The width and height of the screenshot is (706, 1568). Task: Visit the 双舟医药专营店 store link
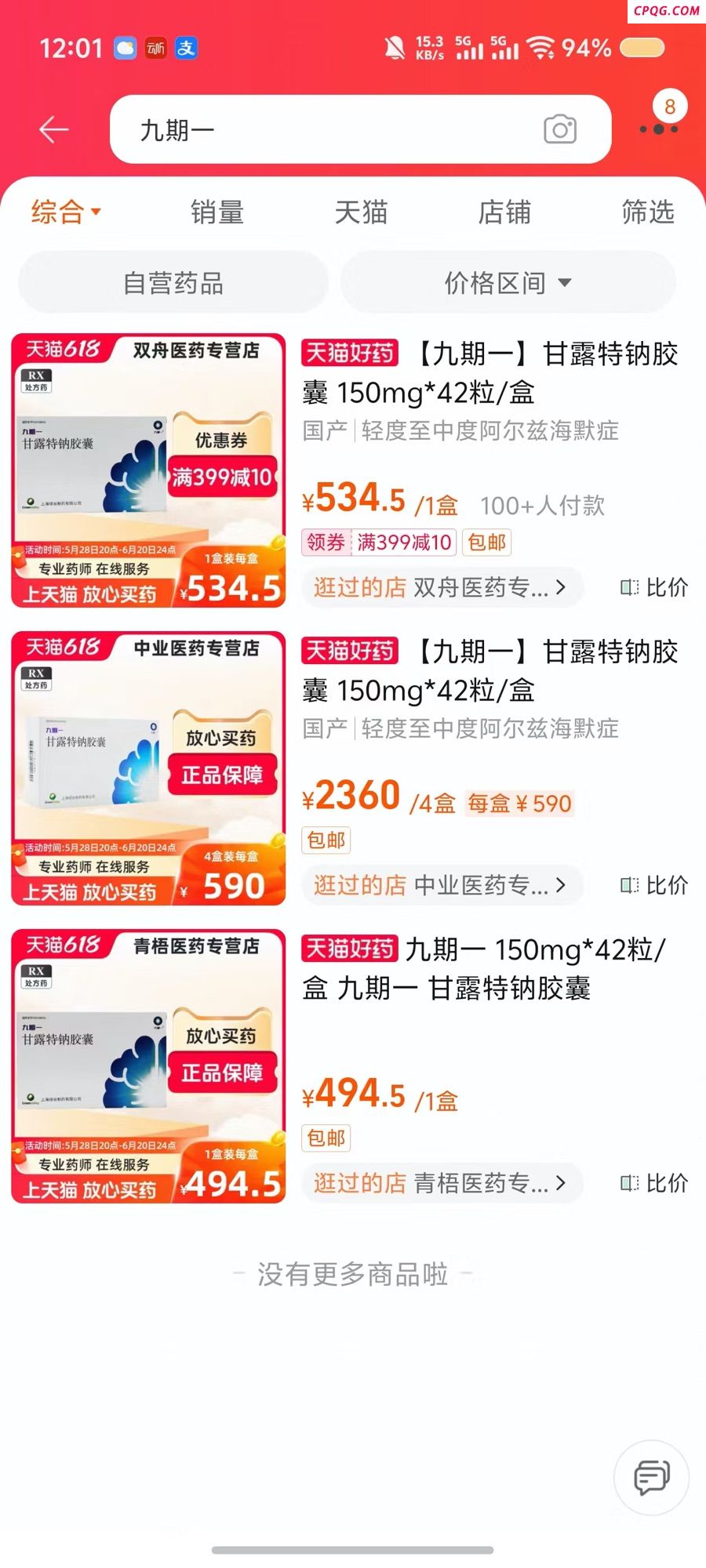click(x=439, y=587)
